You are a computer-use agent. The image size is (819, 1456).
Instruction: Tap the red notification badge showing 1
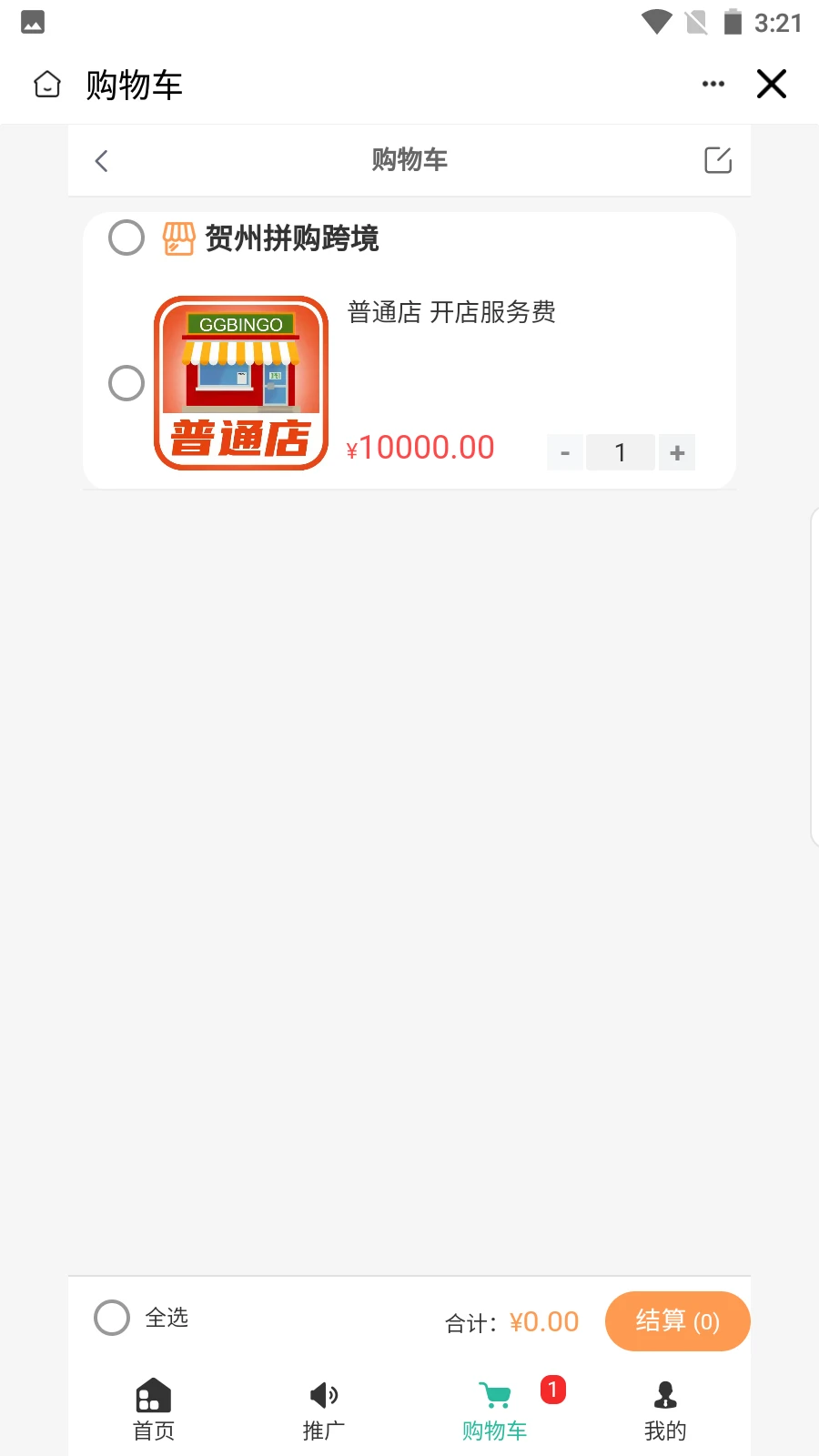[553, 1390]
